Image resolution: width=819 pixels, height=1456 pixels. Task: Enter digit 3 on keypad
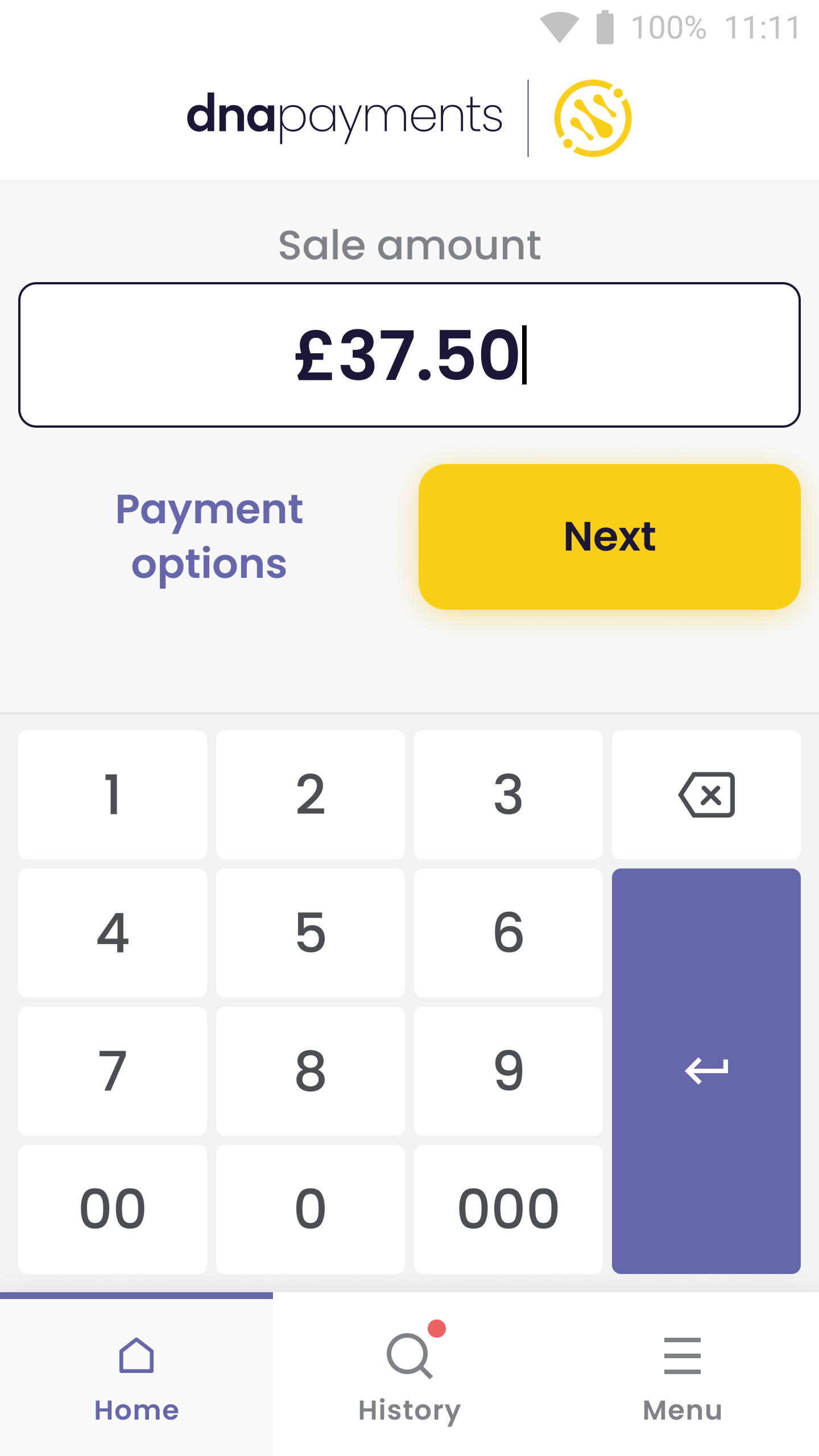[x=508, y=795]
